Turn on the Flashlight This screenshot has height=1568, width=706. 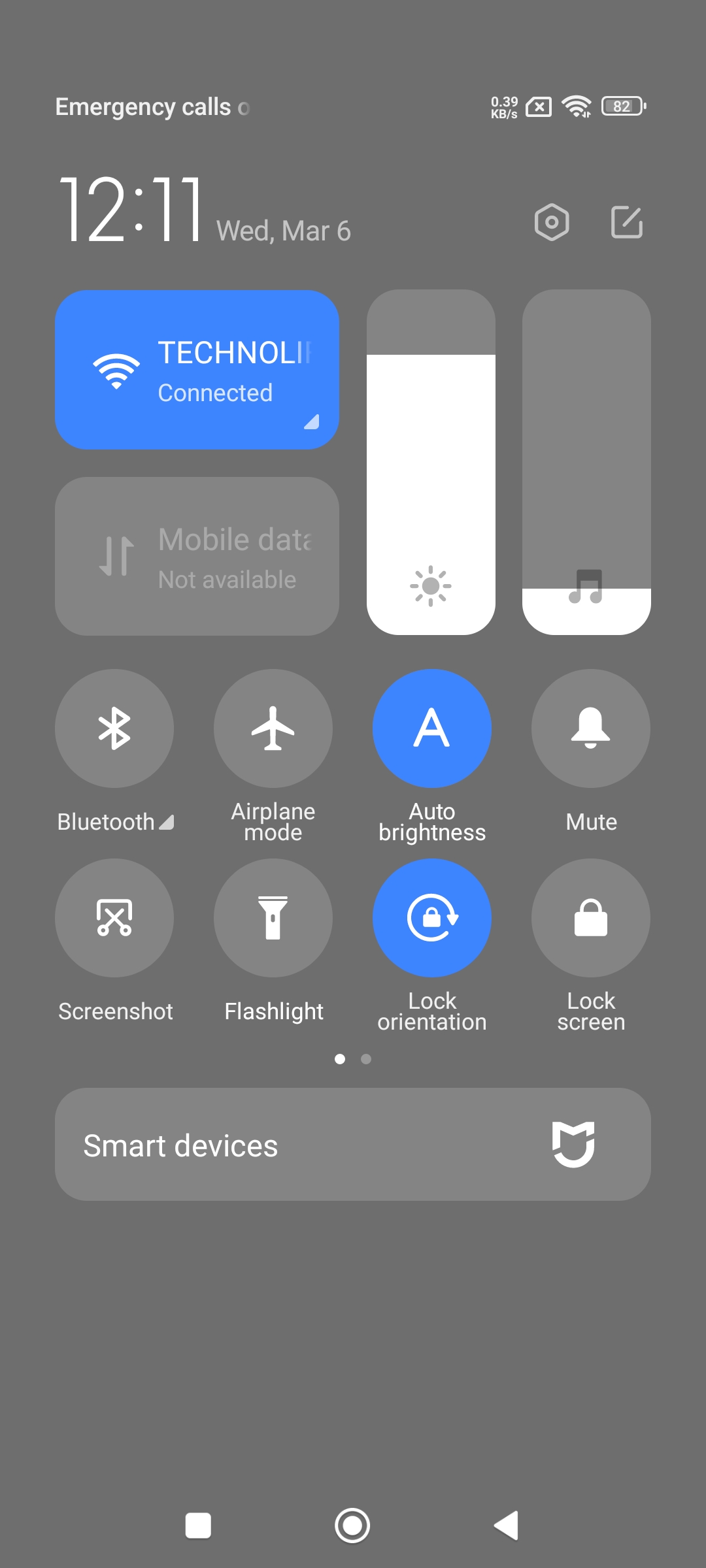(273, 918)
